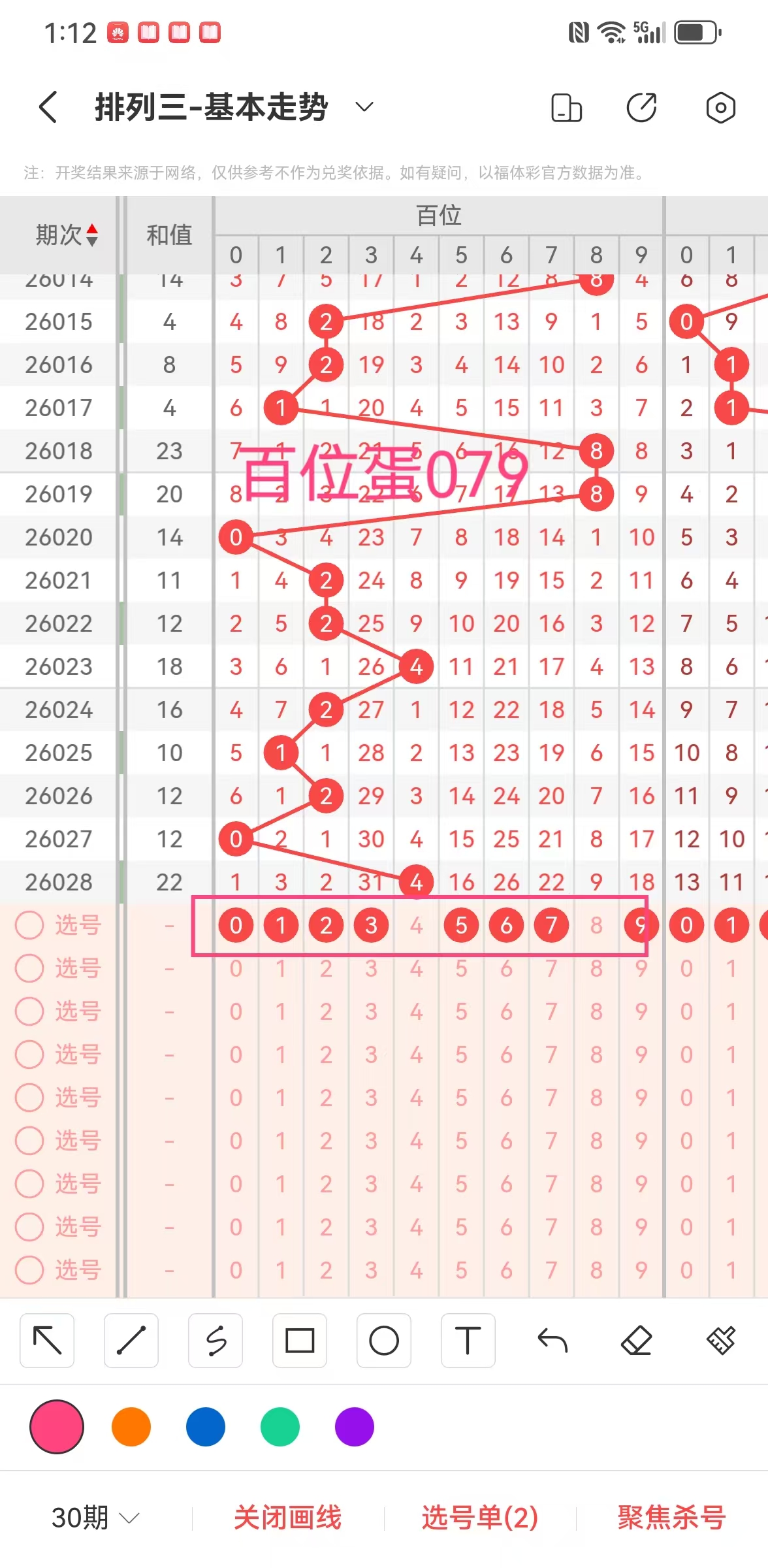
Task: Activate the eraser tool
Action: click(636, 1341)
